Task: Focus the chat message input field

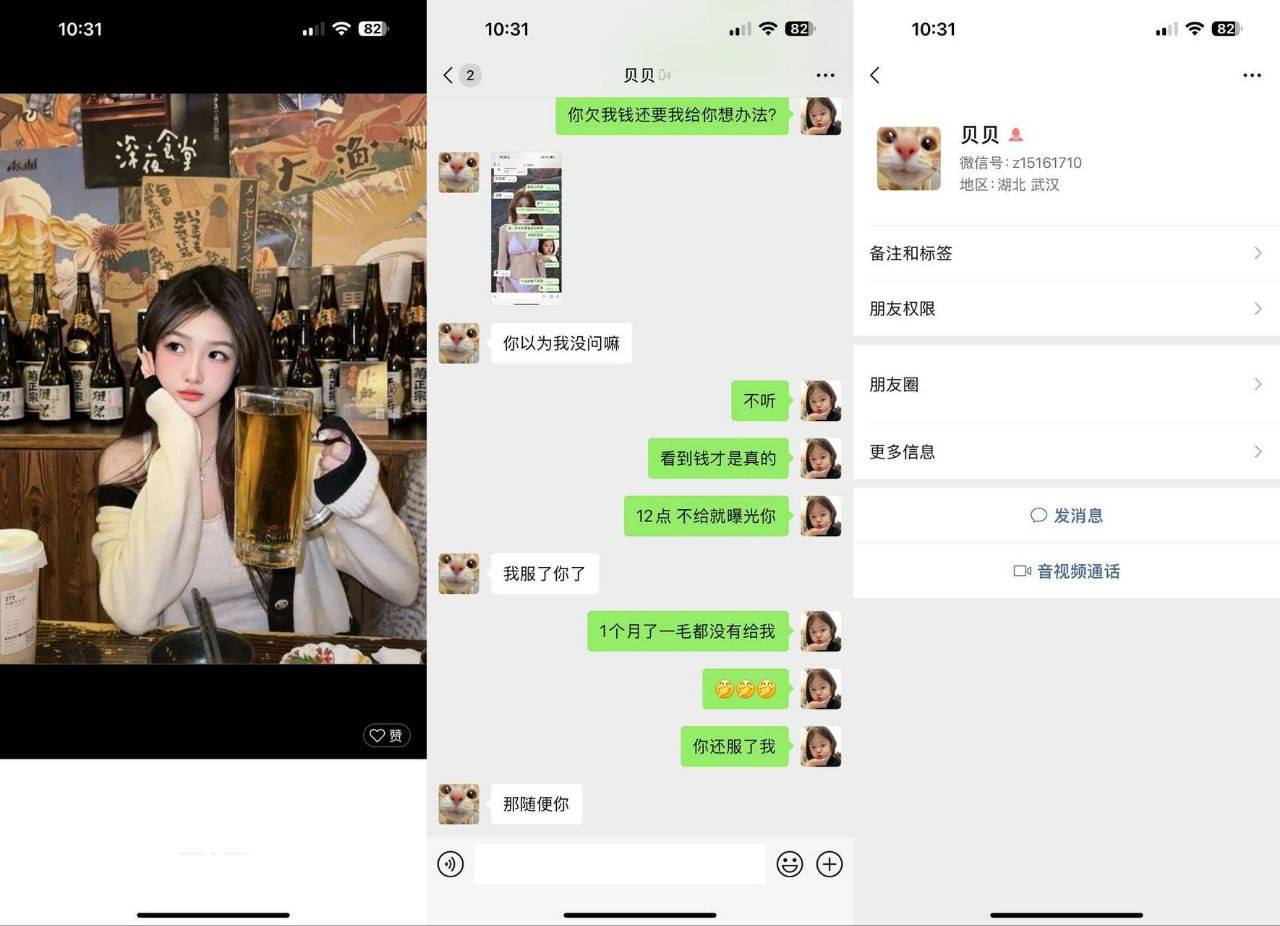Action: (619, 864)
